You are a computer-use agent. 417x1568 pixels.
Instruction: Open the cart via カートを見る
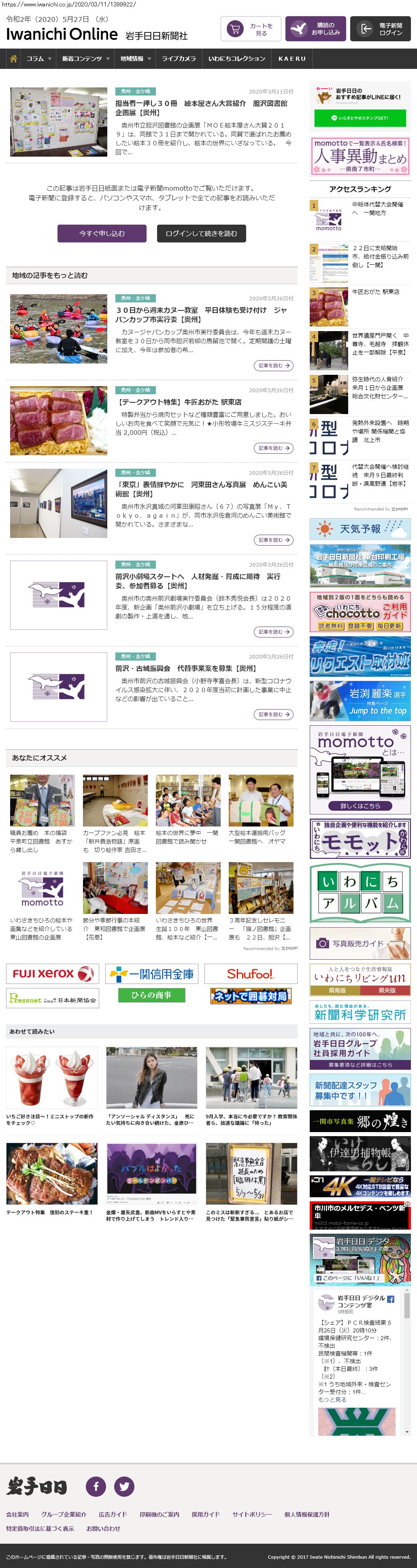click(x=250, y=29)
